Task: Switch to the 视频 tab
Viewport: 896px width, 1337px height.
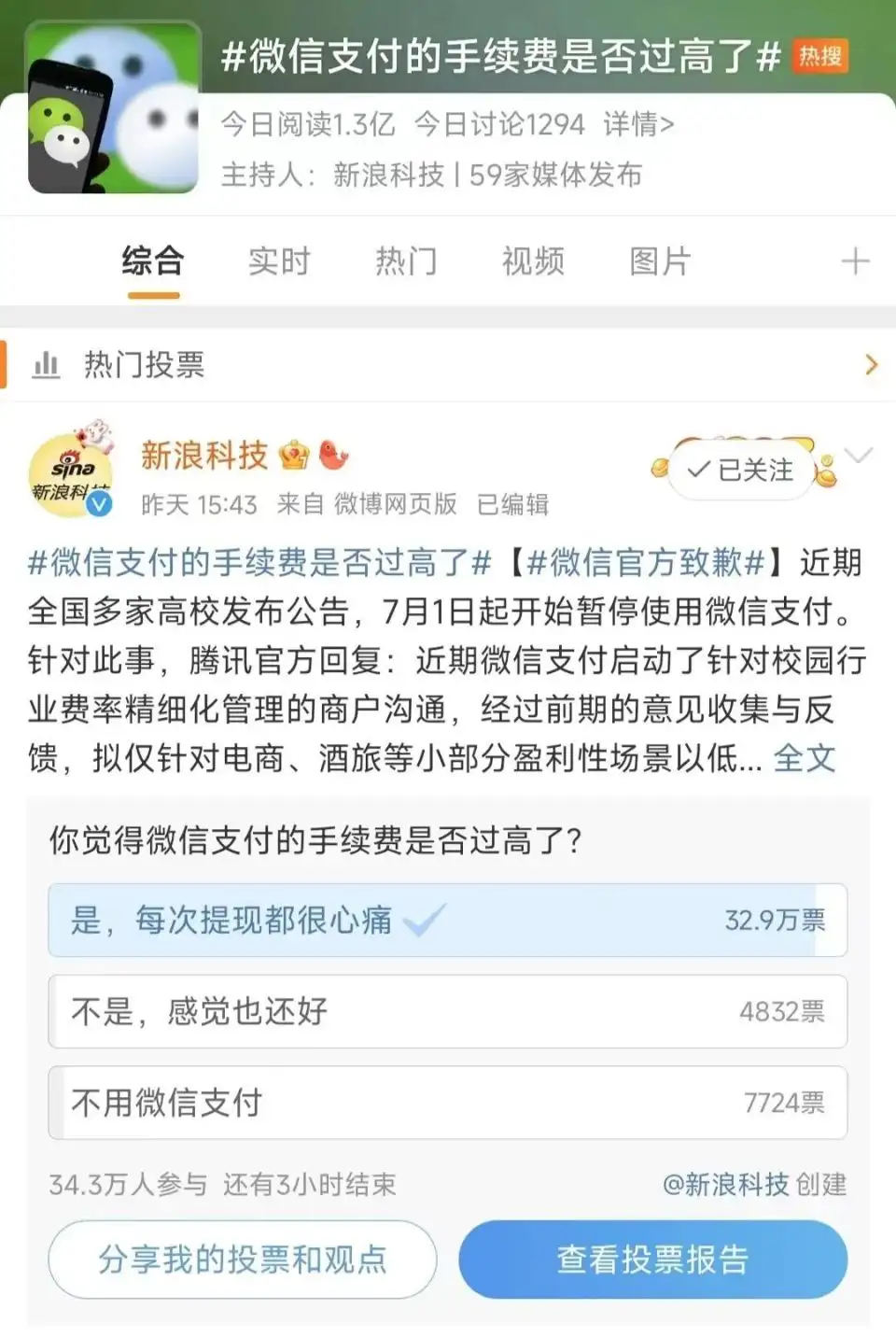Action: click(533, 261)
